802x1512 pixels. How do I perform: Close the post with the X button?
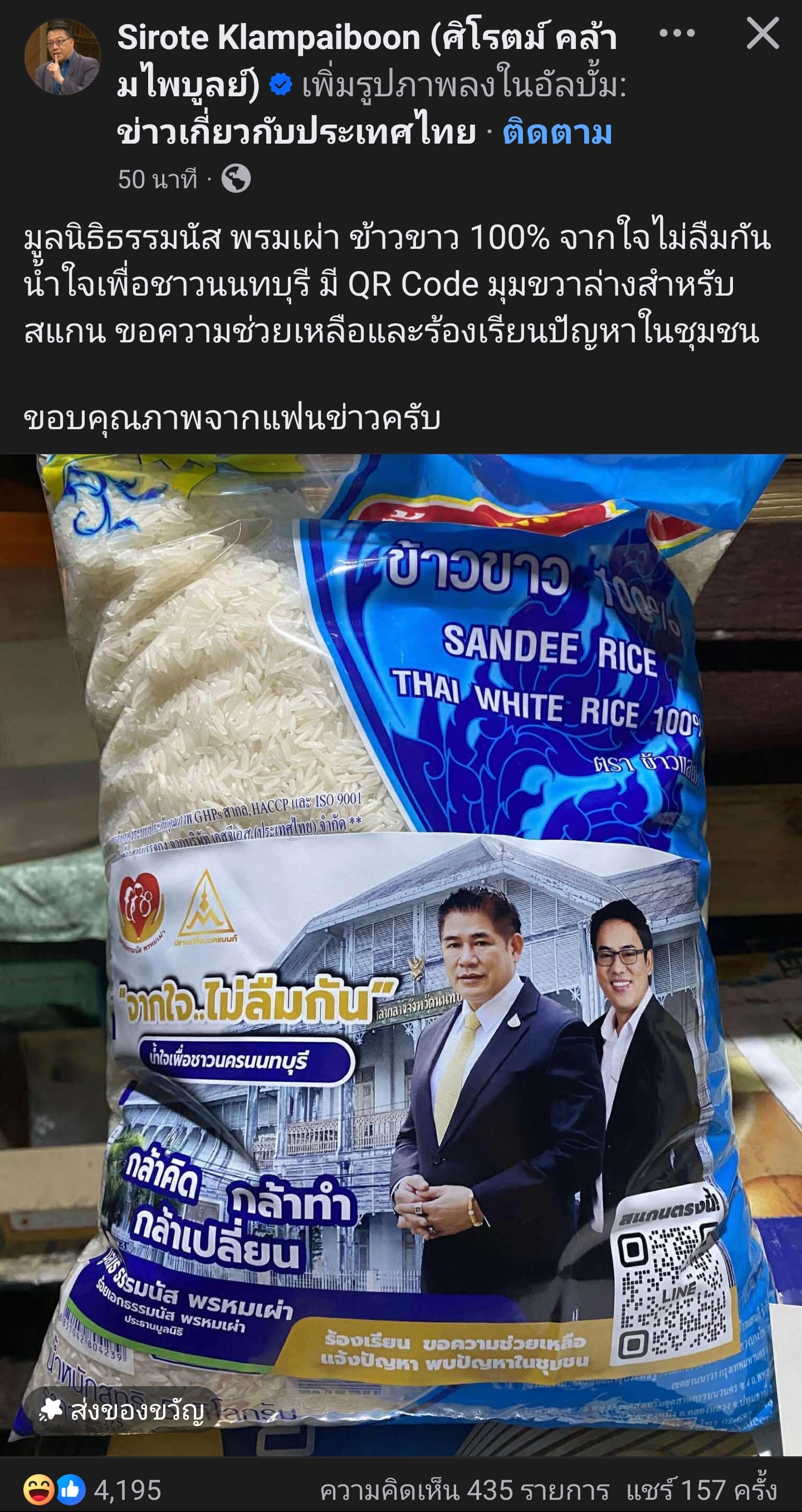[762, 33]
